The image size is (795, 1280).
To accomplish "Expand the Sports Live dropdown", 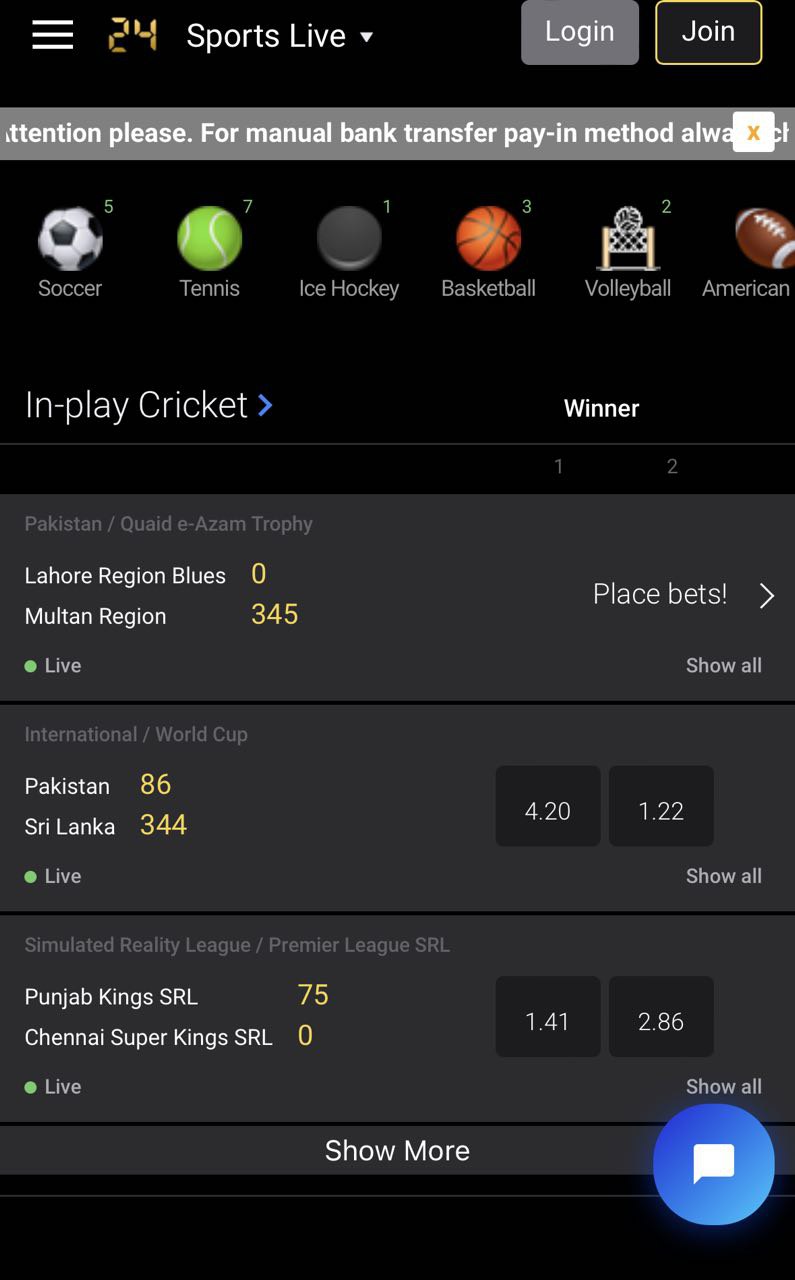I will (x=279, y=36).
